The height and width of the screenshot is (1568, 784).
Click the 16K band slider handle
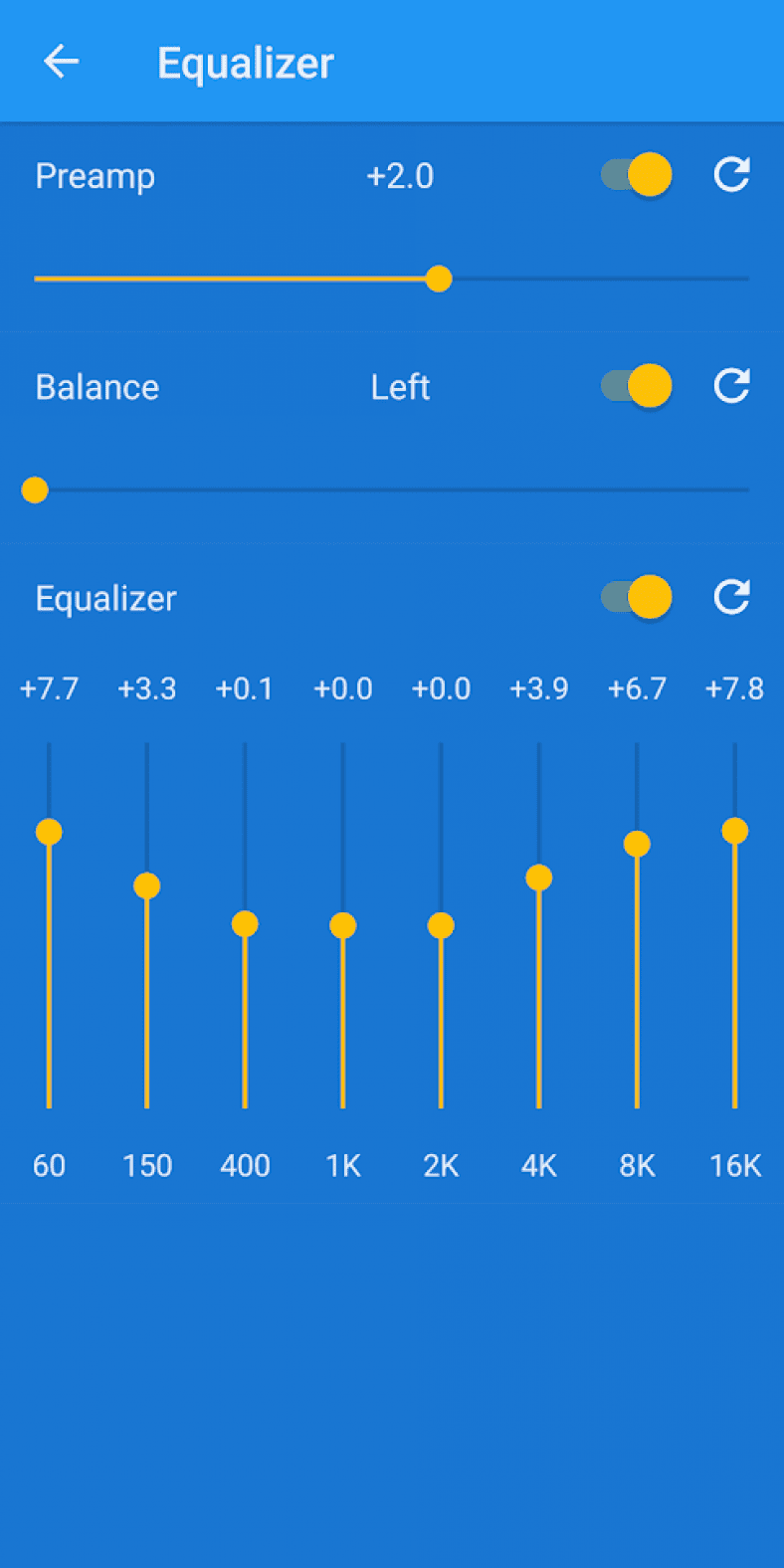click(x=734, y=830)
